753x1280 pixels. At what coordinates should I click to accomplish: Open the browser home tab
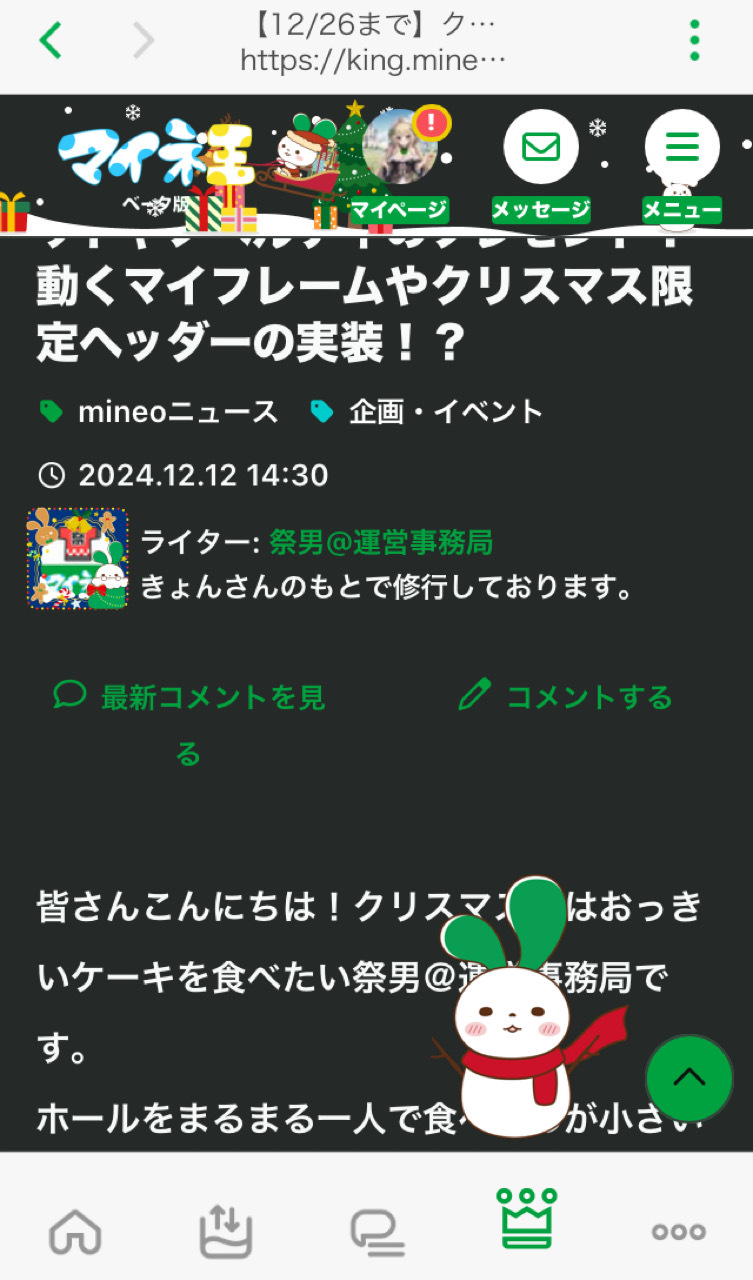click(75, 1230)
